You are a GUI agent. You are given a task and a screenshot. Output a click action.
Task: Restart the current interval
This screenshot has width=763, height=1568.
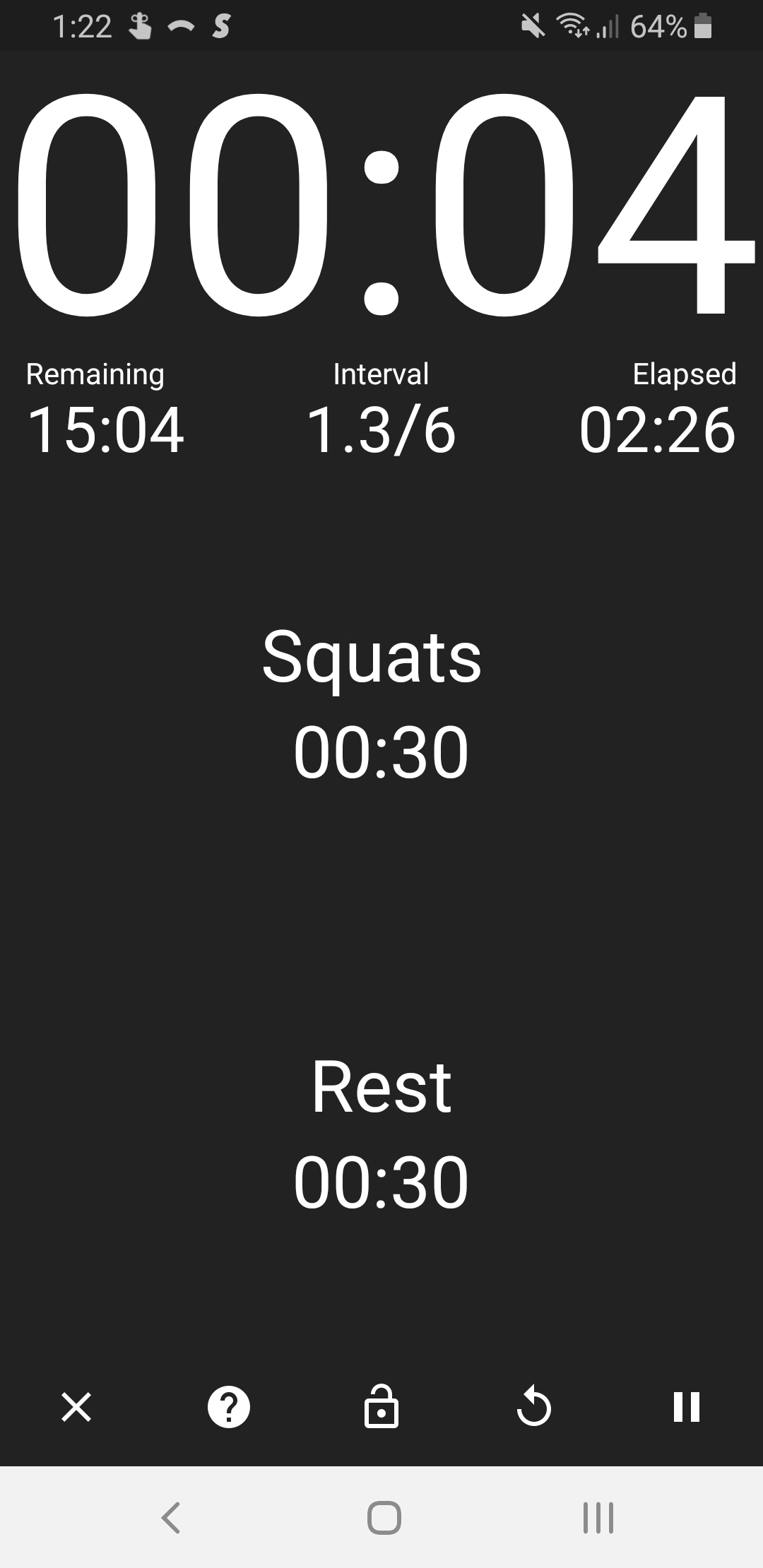[x=534, y=1407]
